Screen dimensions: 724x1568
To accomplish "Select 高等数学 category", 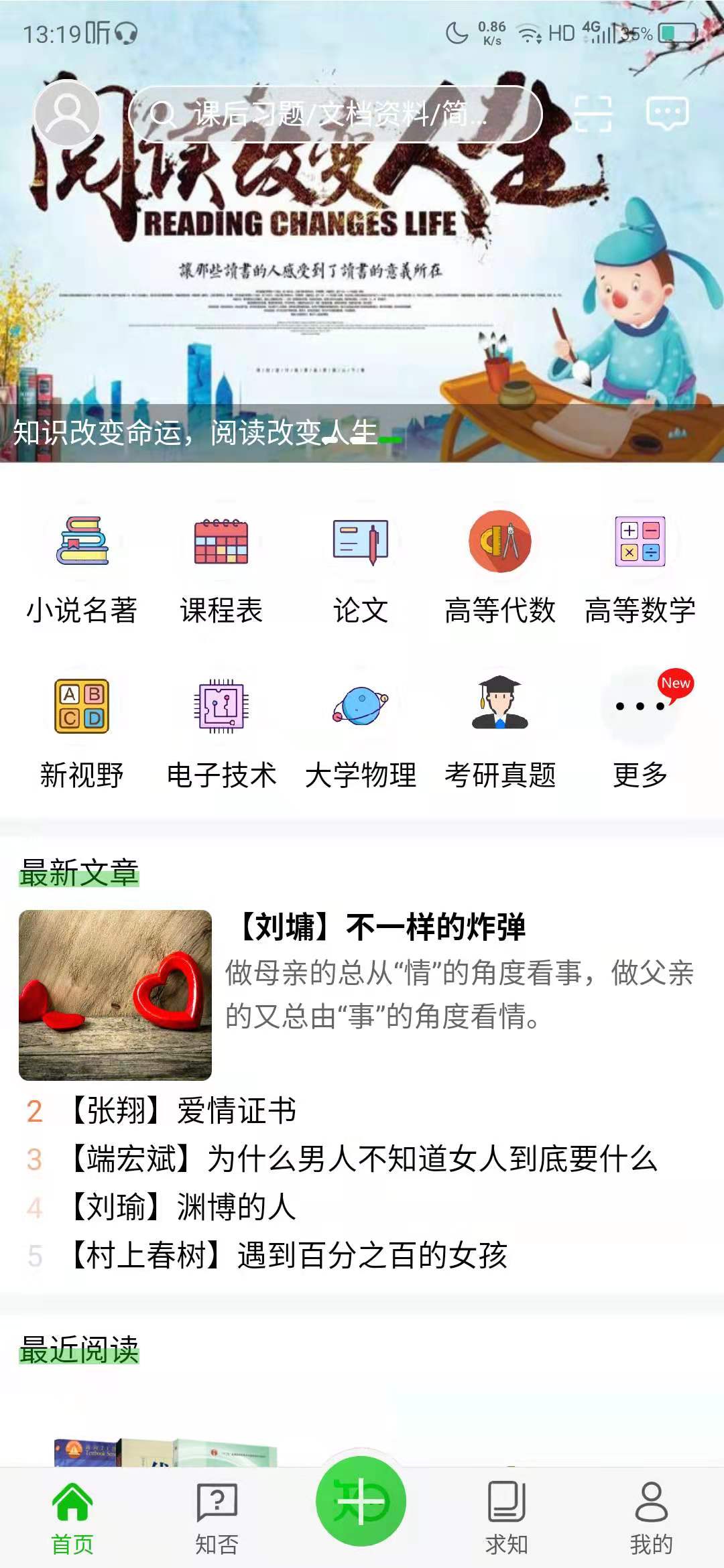I will pyautogui.click(x=640, y=570).
